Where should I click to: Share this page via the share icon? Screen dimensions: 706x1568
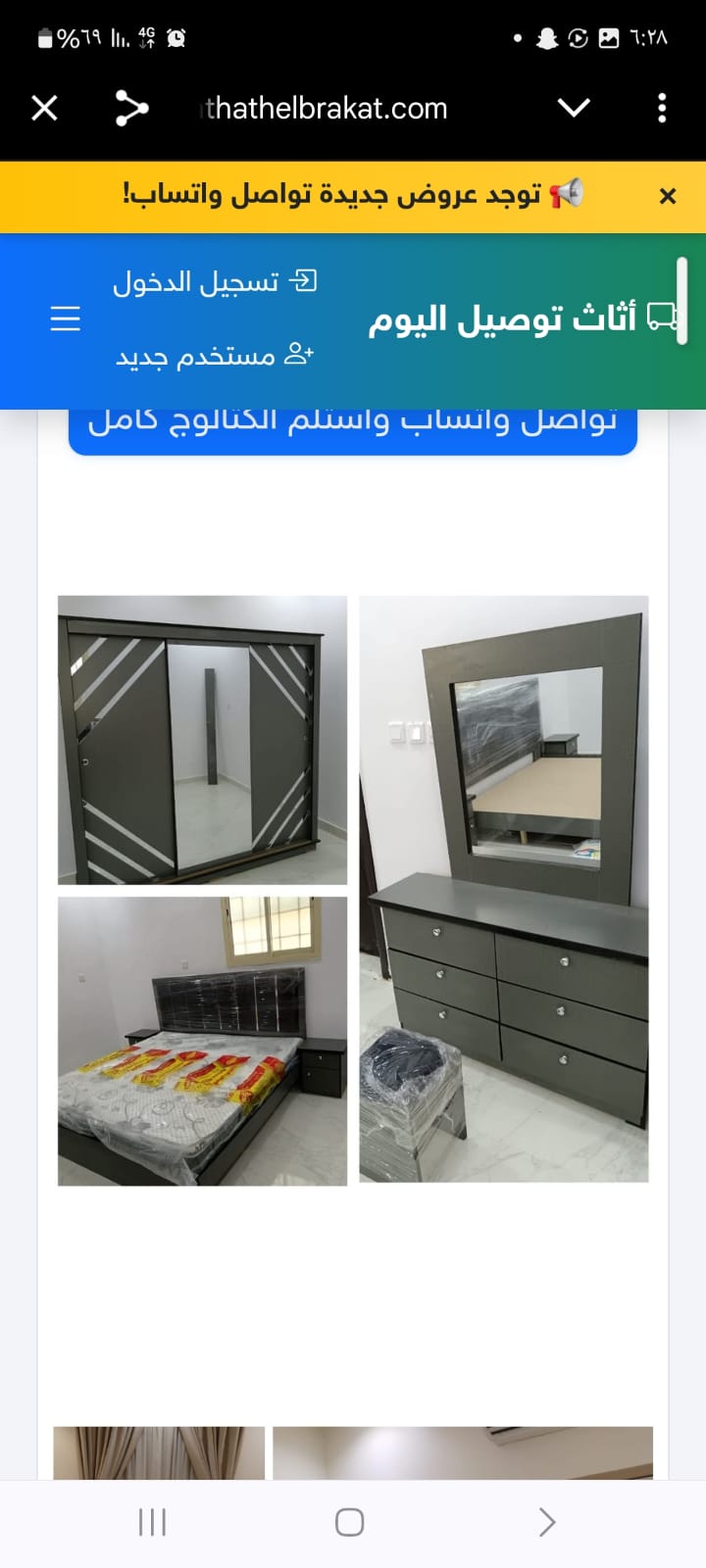(x=131, y=108)
